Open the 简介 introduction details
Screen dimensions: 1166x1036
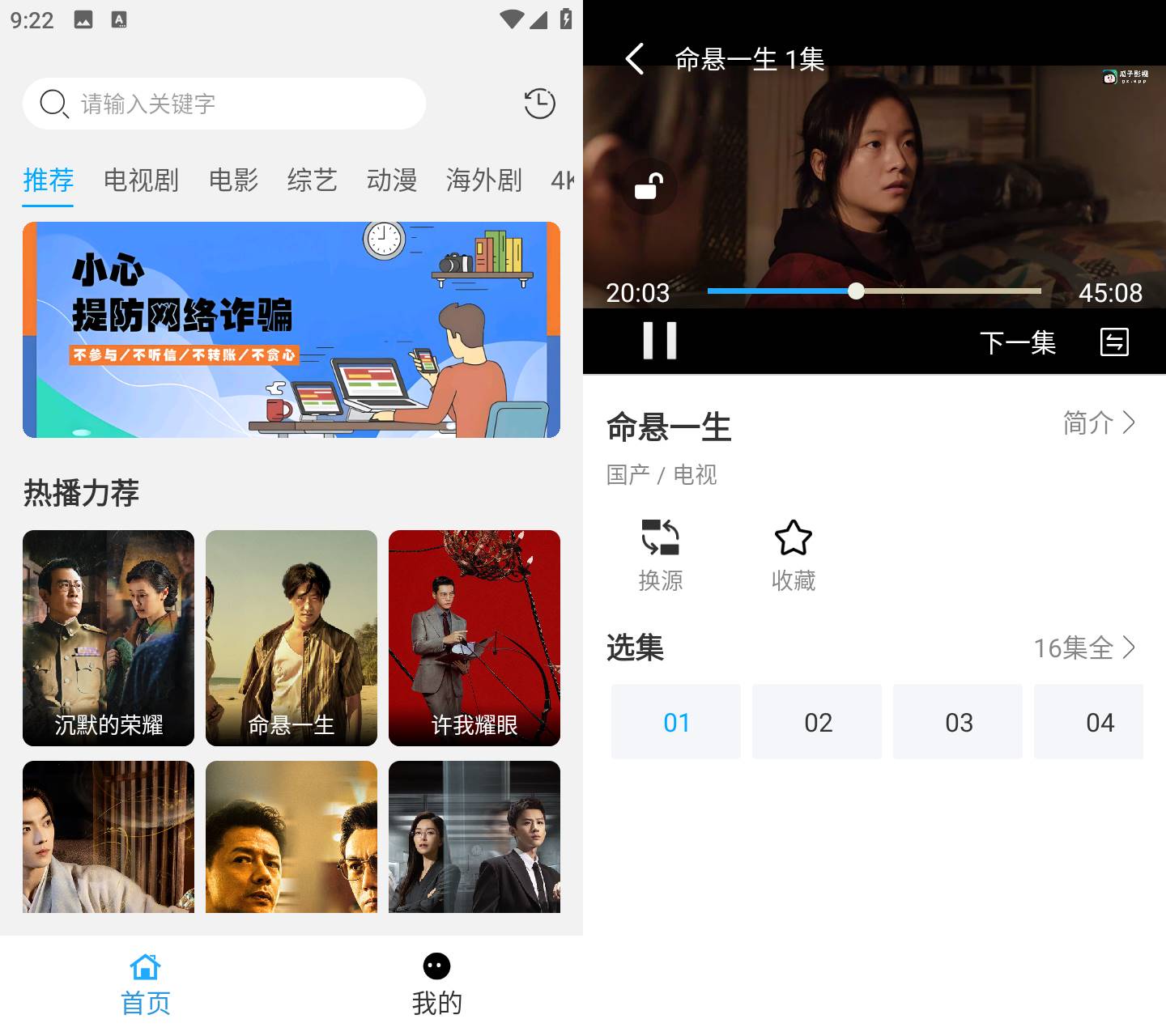coord(1099,422)
